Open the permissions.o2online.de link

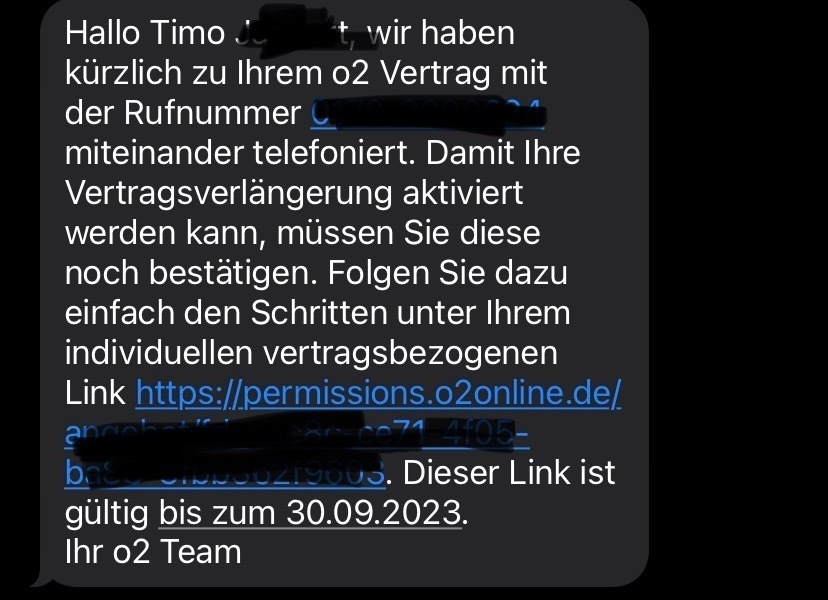[378, 393]
